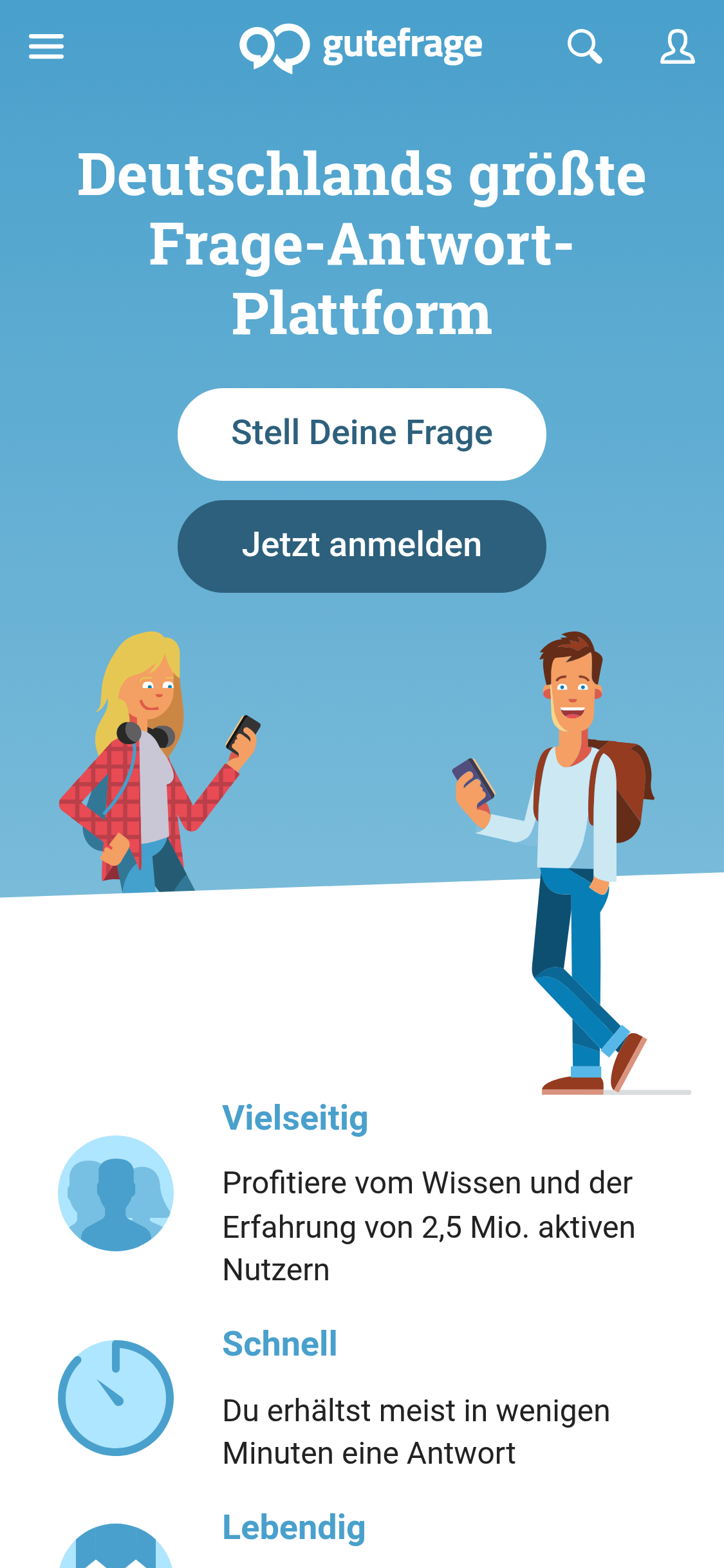Select the Vielseitig people icon
724x1568 pixels.
[115, 1192]
